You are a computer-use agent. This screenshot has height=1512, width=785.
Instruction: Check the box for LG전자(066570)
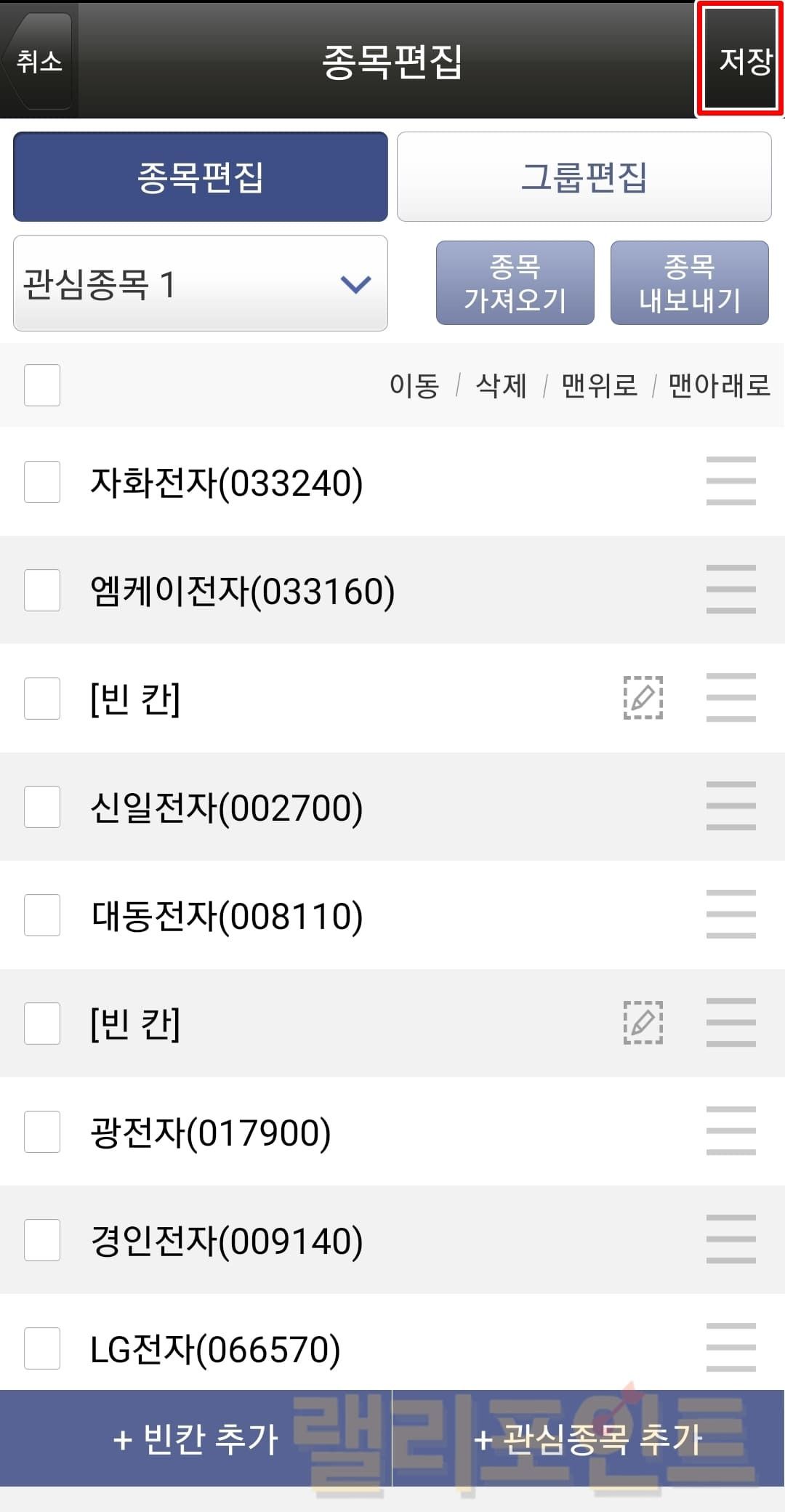click(42, 1348)
